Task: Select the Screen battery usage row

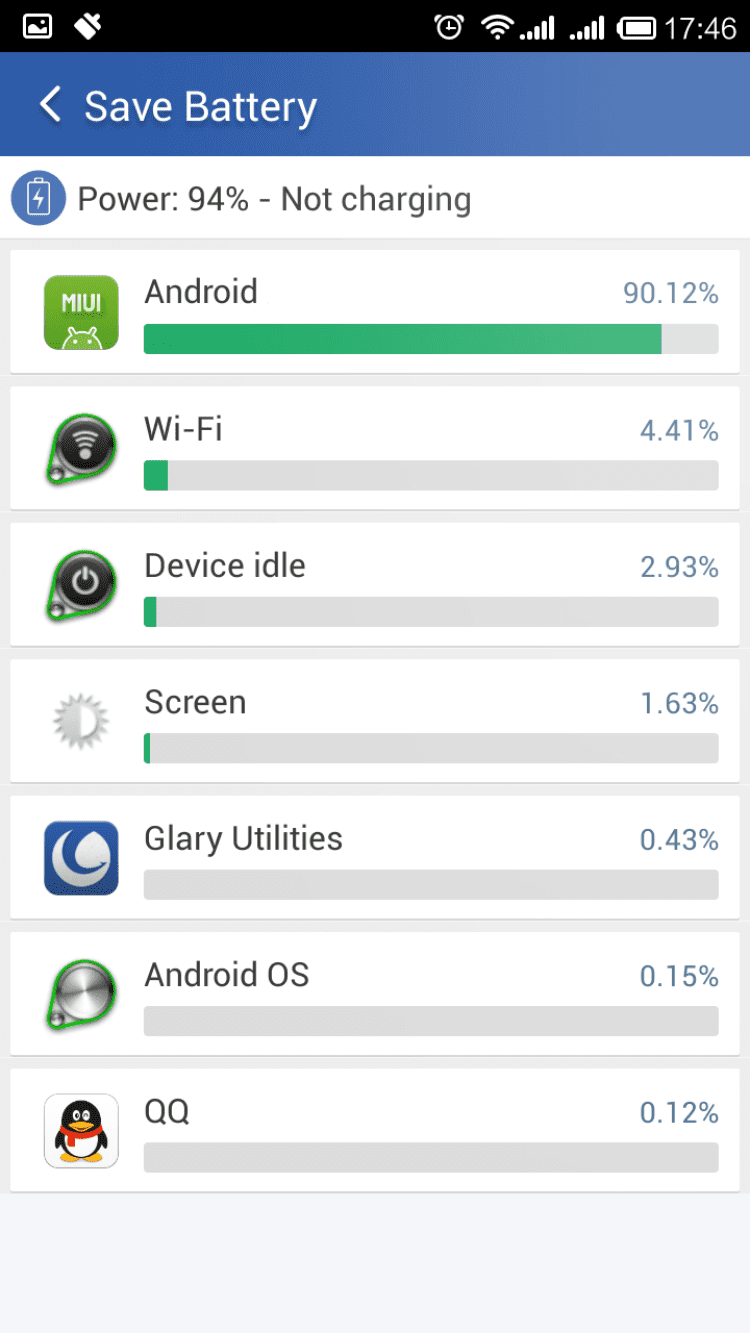Action: (375, 720)
